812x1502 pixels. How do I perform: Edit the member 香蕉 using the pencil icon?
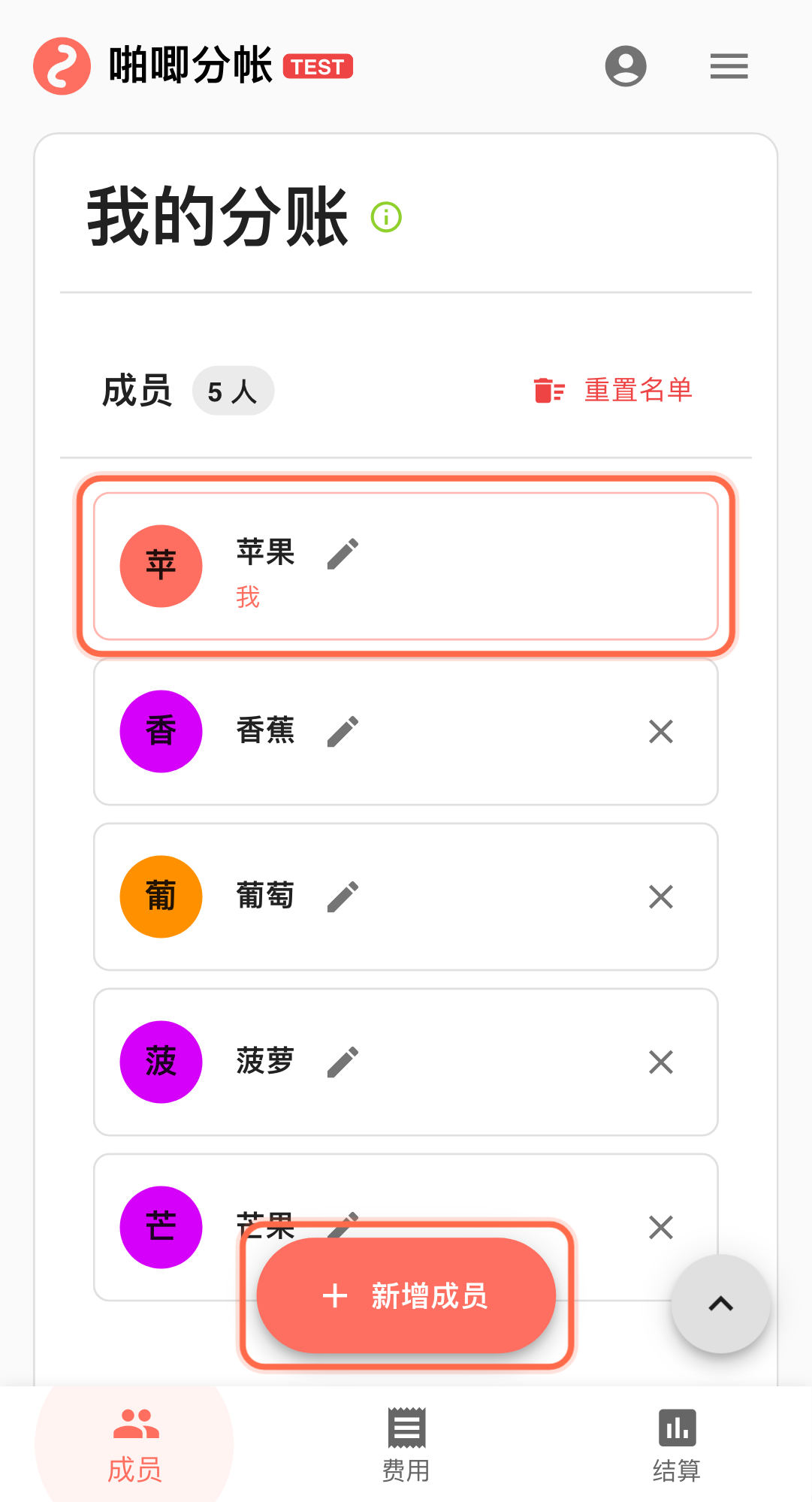coord(343,730)
